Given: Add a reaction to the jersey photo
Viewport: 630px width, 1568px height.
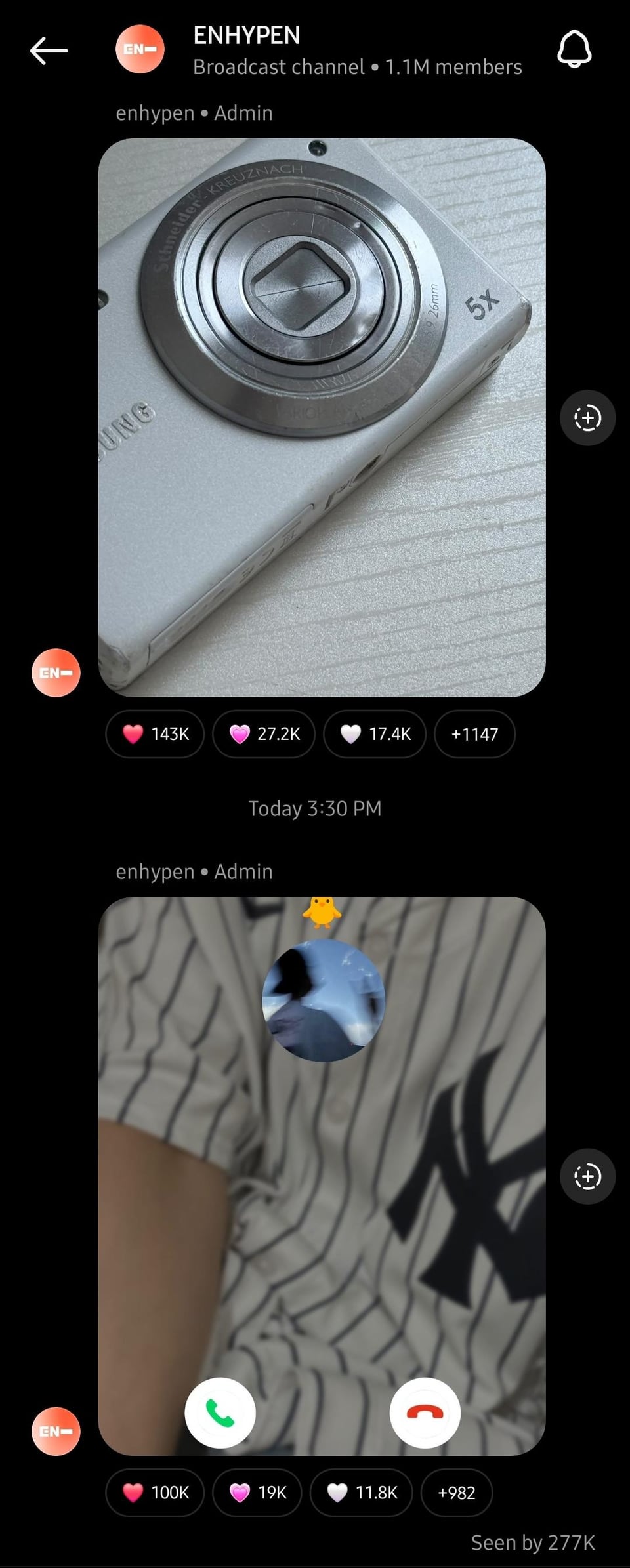Looking at the screenshot, I should click(x=587, y=1176).
